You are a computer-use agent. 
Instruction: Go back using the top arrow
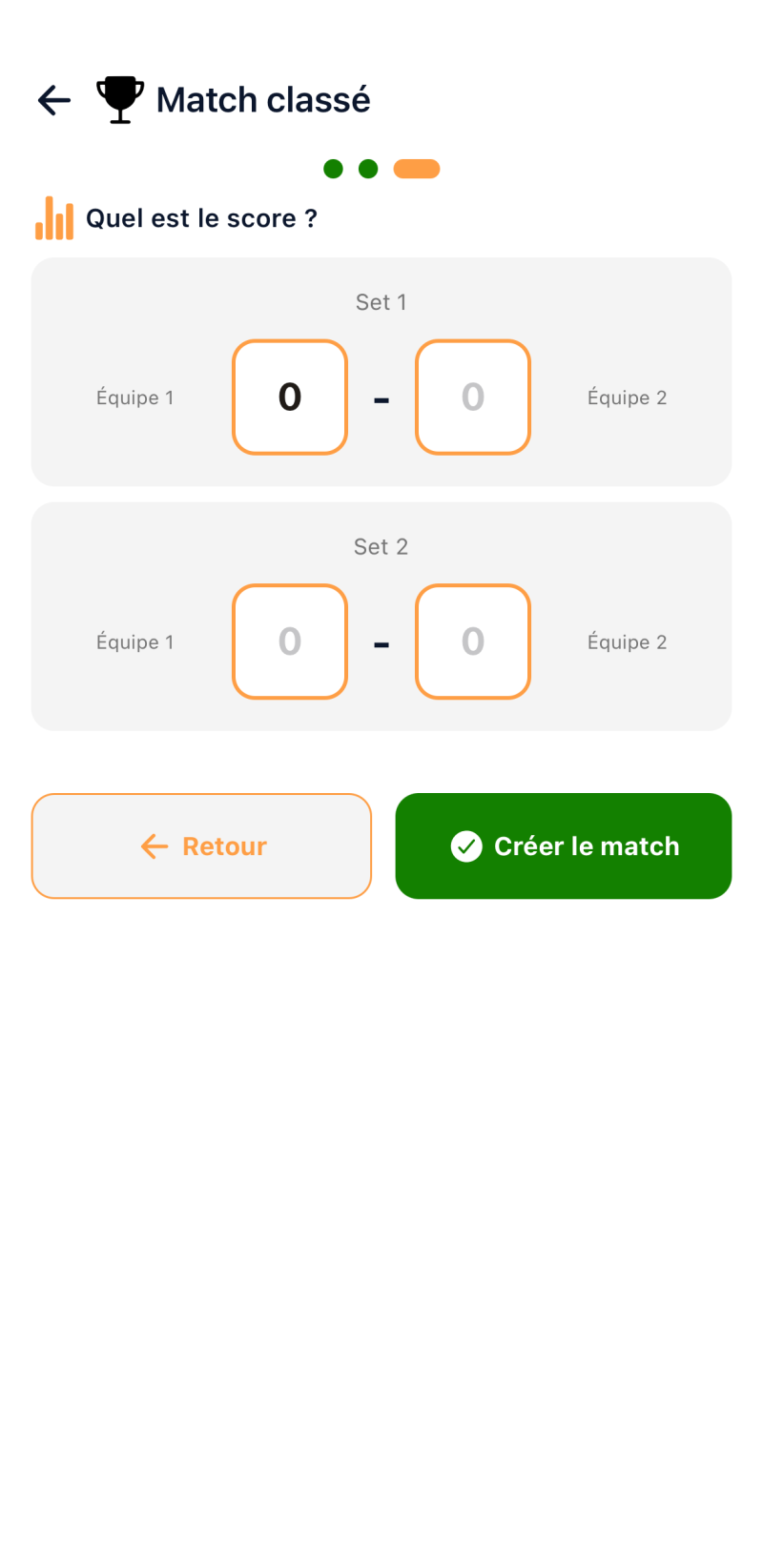coord(54,99)
